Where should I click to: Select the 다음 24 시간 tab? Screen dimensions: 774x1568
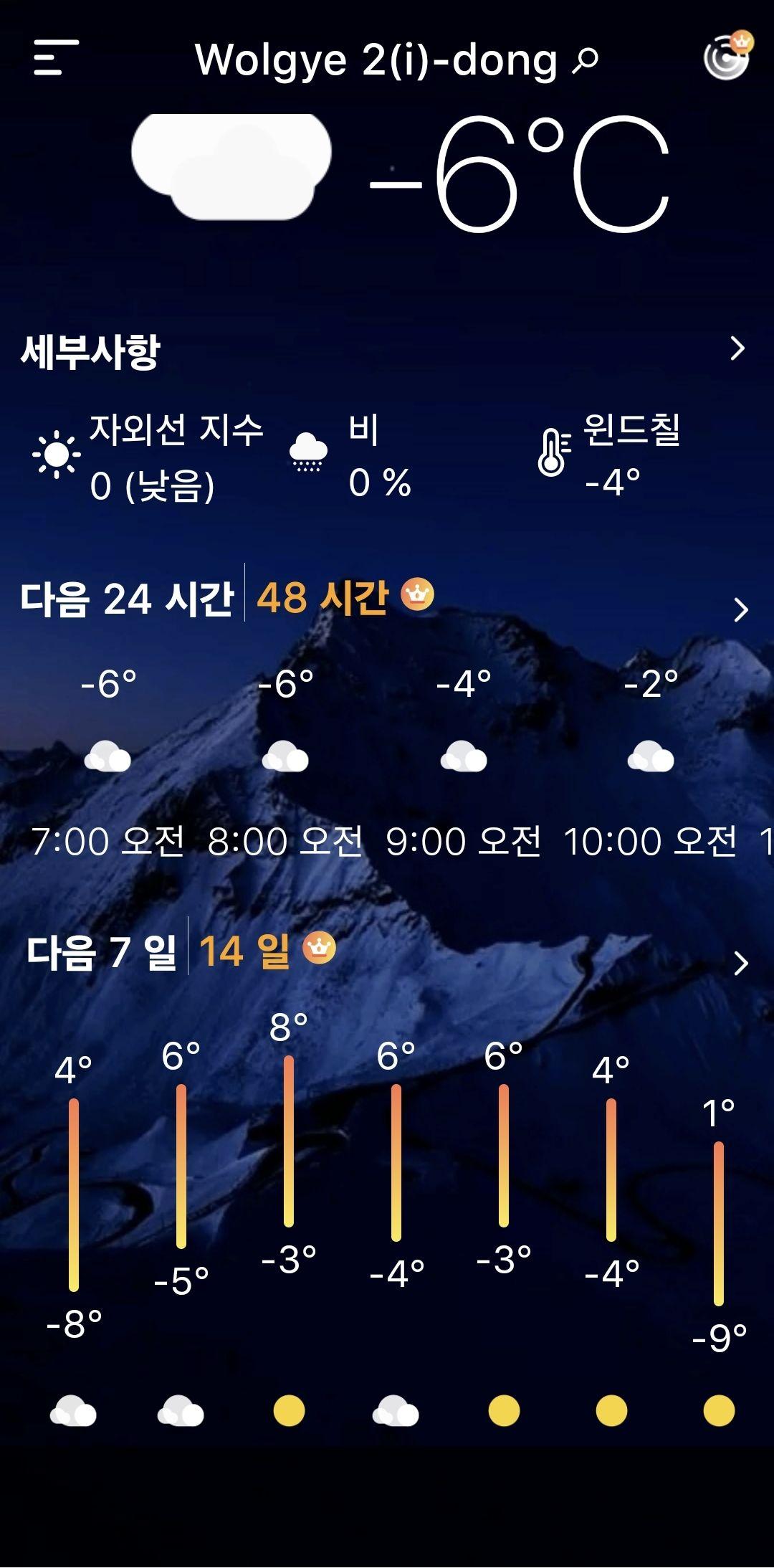click(127, 598)
